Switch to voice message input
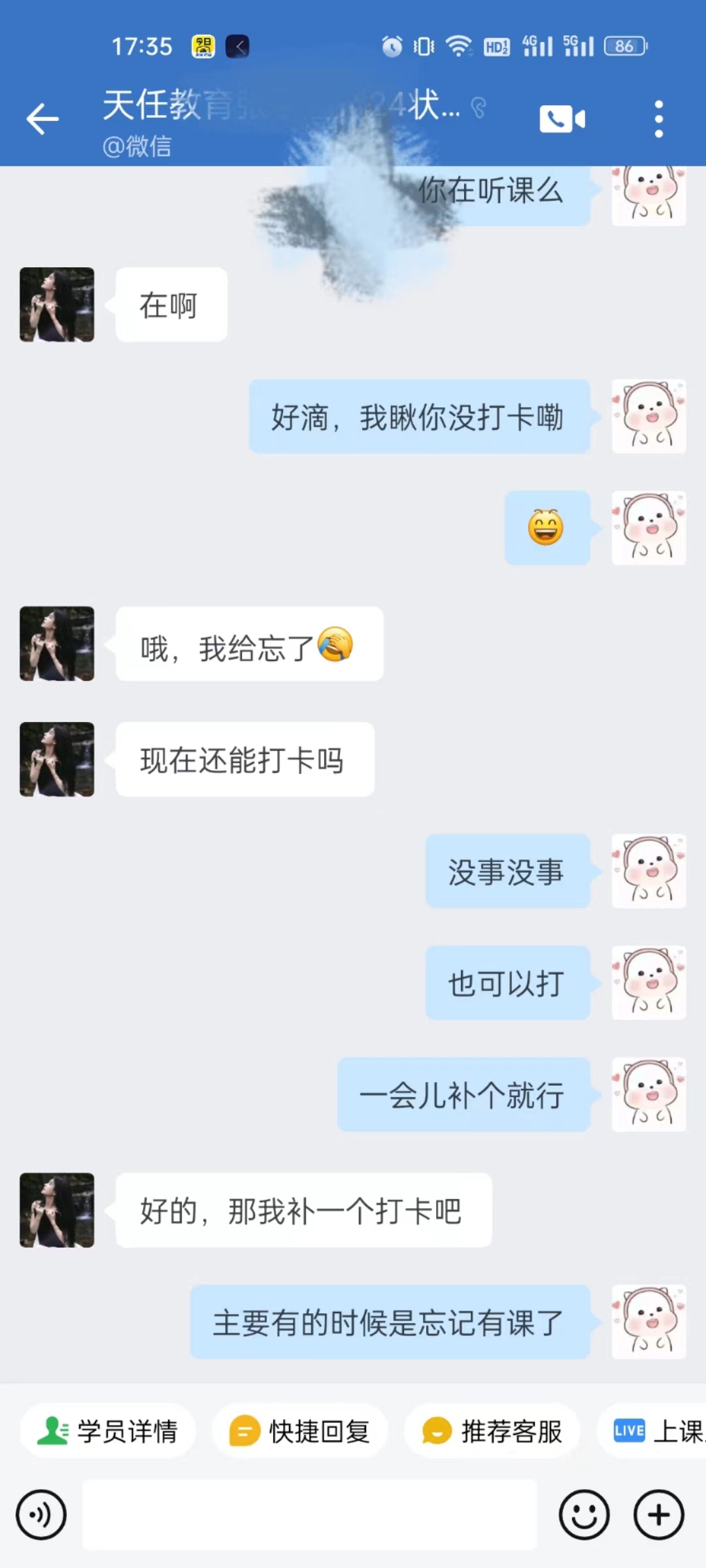 coord(41,1514)
